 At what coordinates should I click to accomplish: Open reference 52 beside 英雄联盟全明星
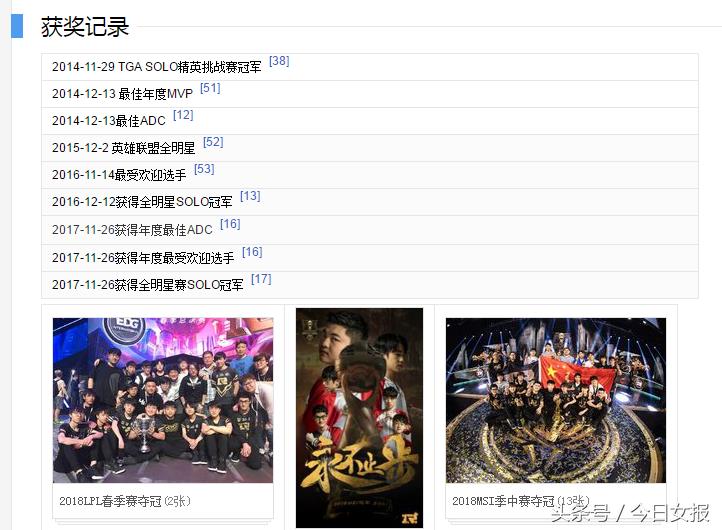pyautogui.click(x=213, y=143)
